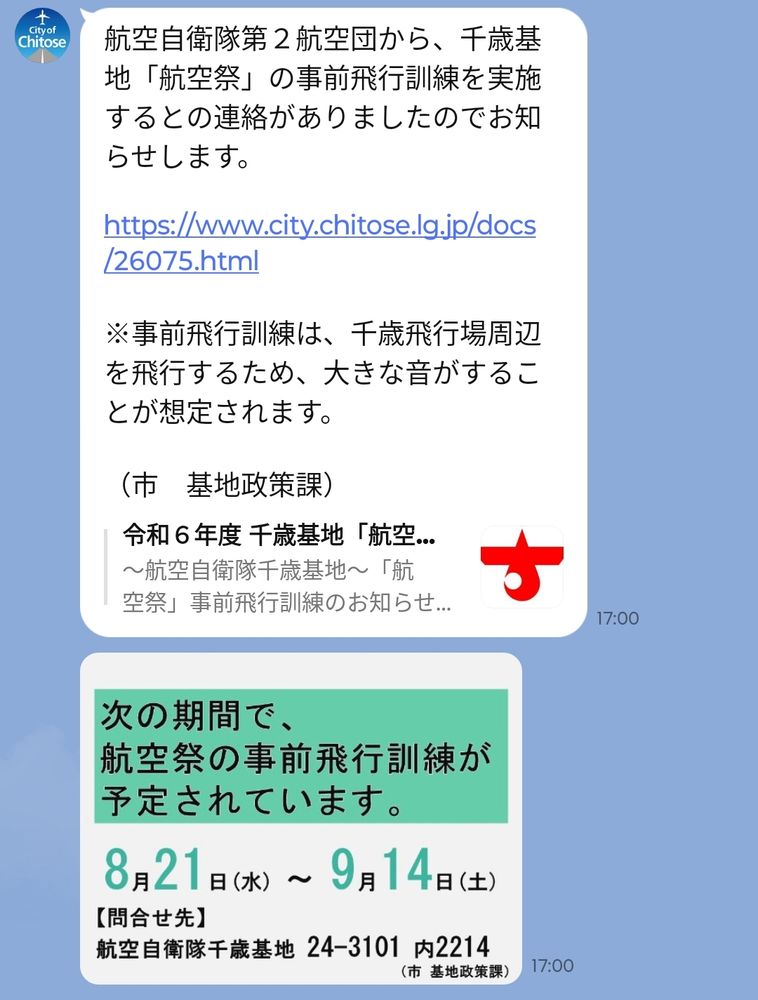Screen dimensions: 758x1000
Task: View the 航空祭 事前飛行訓練 schedule image
Action: coord(301,818)
